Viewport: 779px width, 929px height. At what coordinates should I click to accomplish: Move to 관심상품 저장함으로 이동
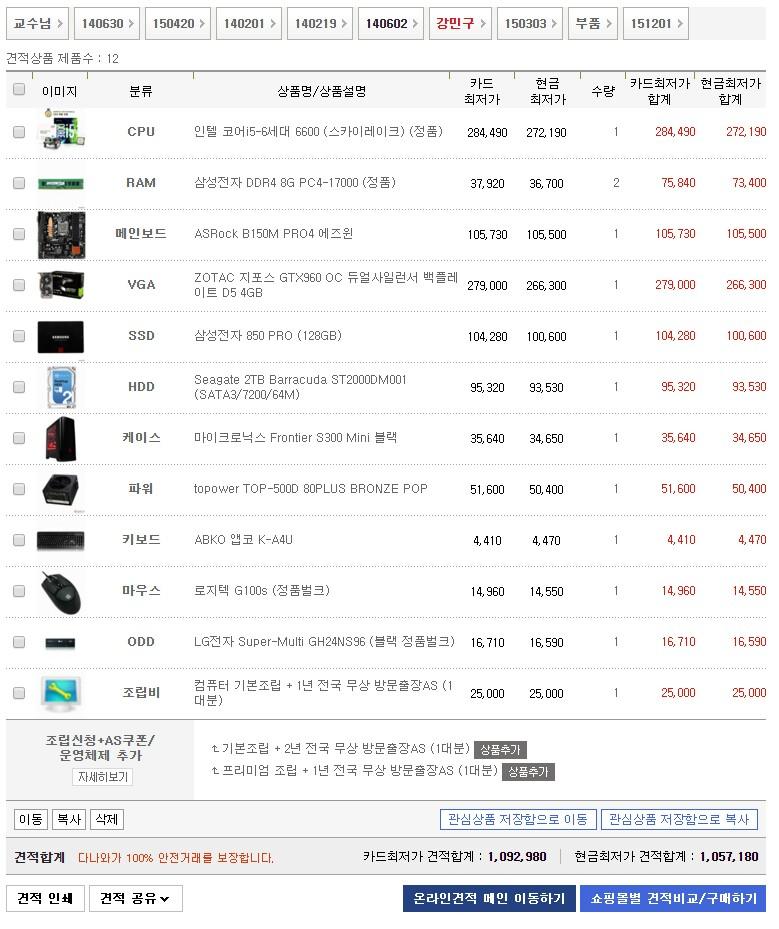(x=518, y=820)
